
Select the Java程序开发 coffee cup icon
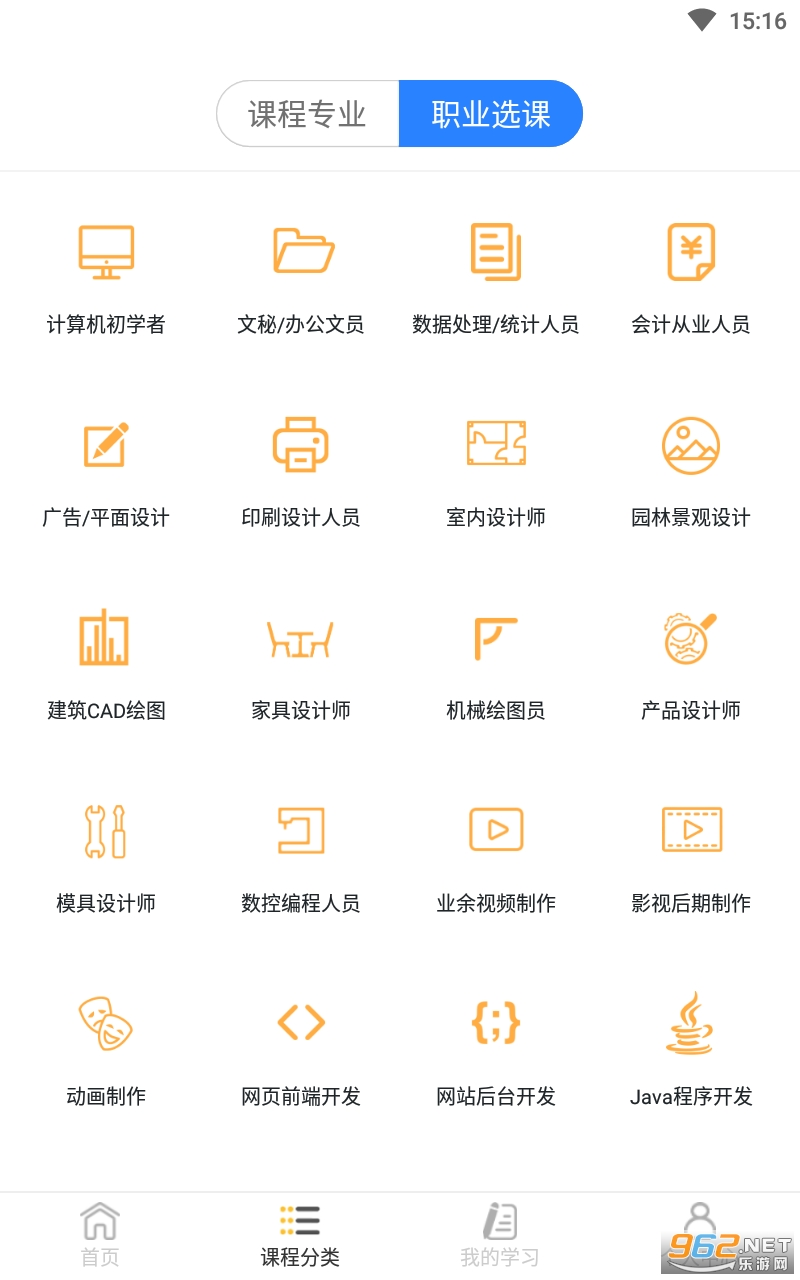pos(691,1023)
